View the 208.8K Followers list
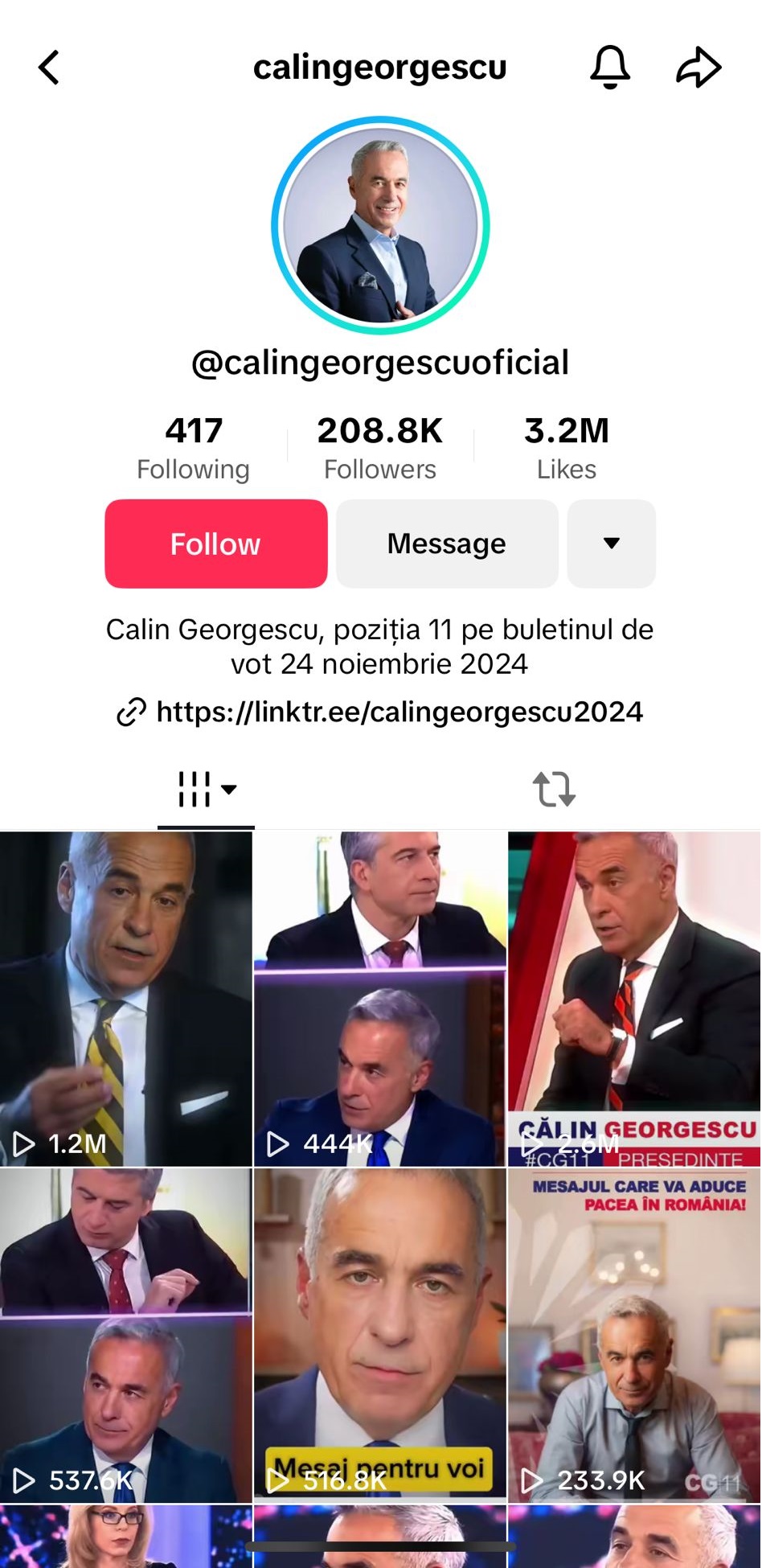 (x=380, y=447)
